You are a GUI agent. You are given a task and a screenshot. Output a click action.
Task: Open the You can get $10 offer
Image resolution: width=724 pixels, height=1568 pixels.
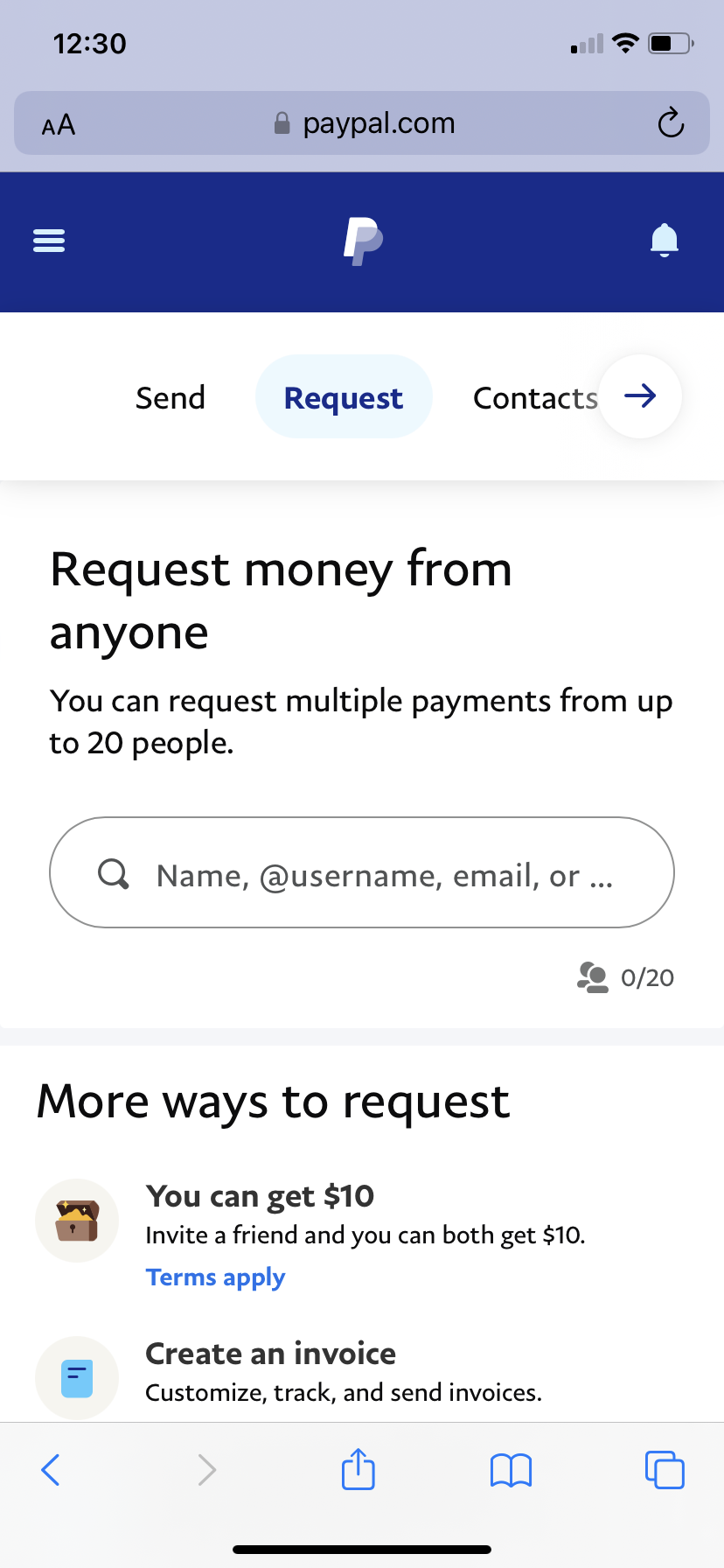[x=260, y=1196]
